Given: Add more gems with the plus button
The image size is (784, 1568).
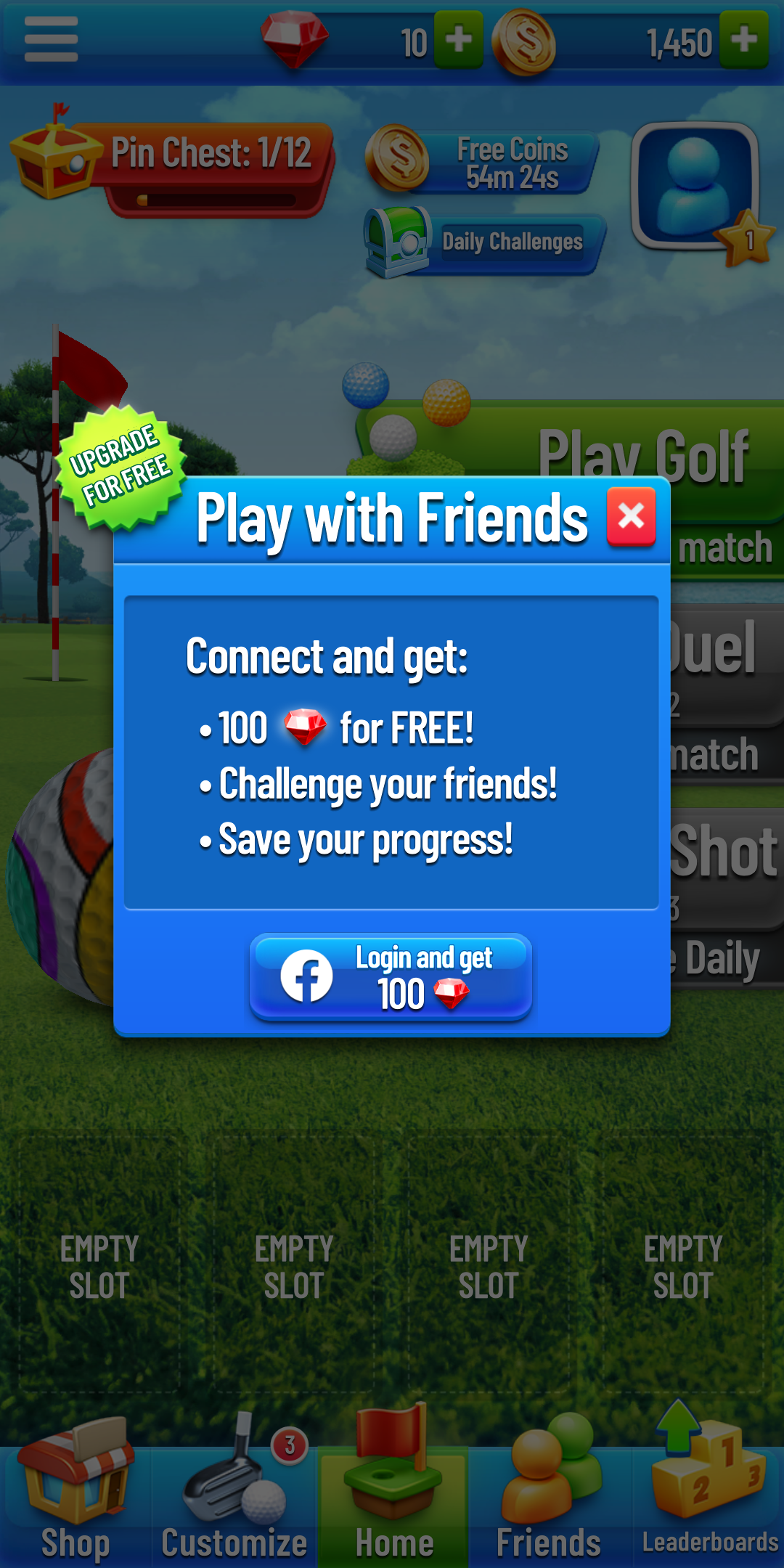Looking at the screenshot, I should 458,40.
